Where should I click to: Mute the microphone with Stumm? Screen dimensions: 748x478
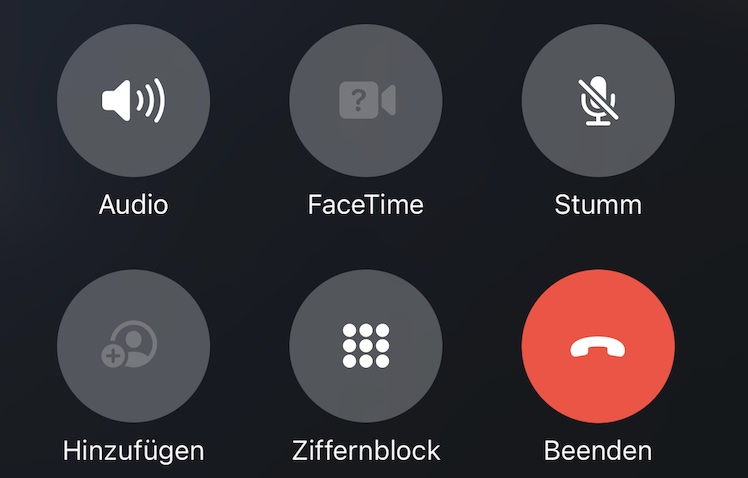(598, 101)
